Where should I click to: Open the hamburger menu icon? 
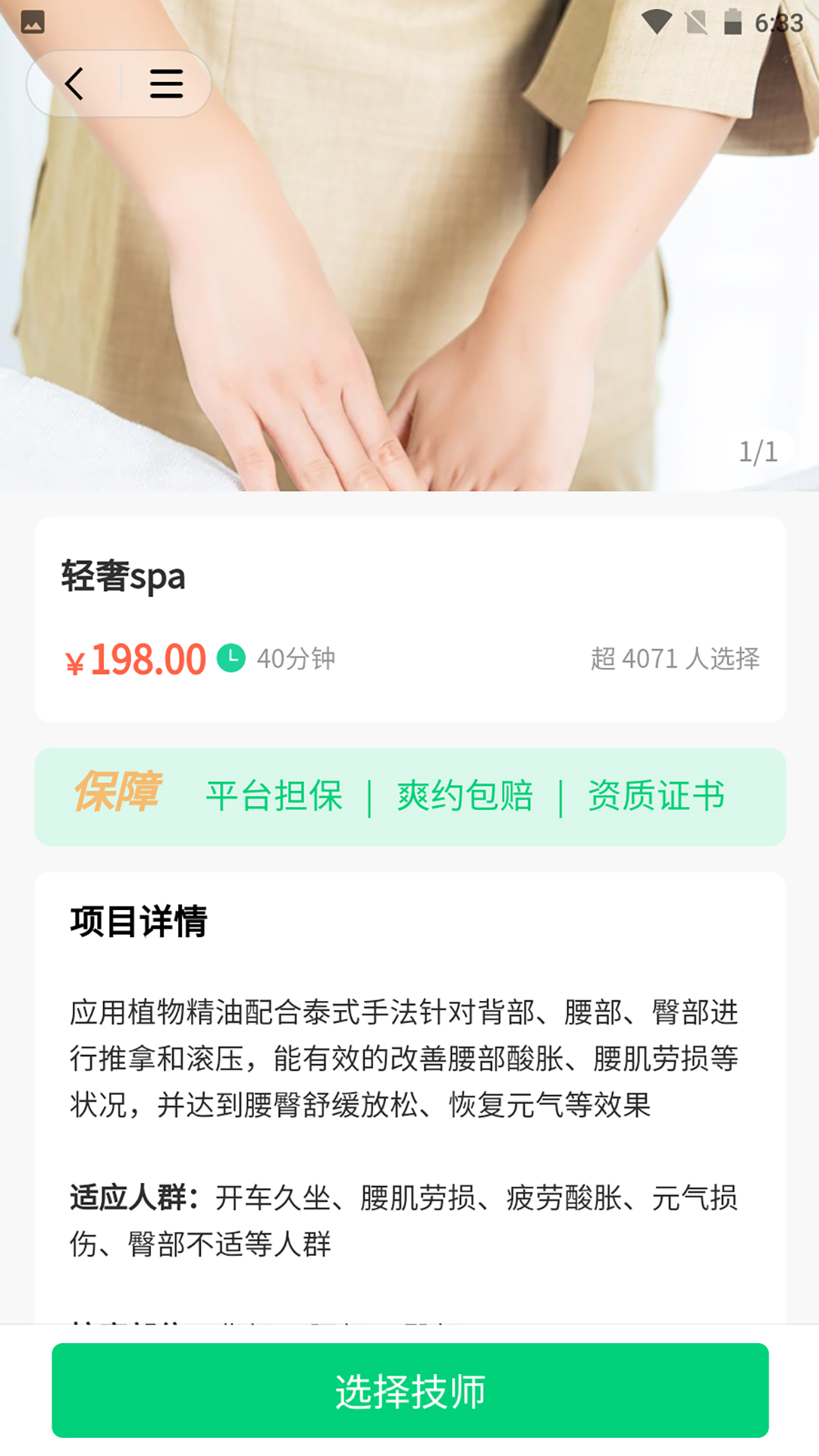[x=166, y=83]
